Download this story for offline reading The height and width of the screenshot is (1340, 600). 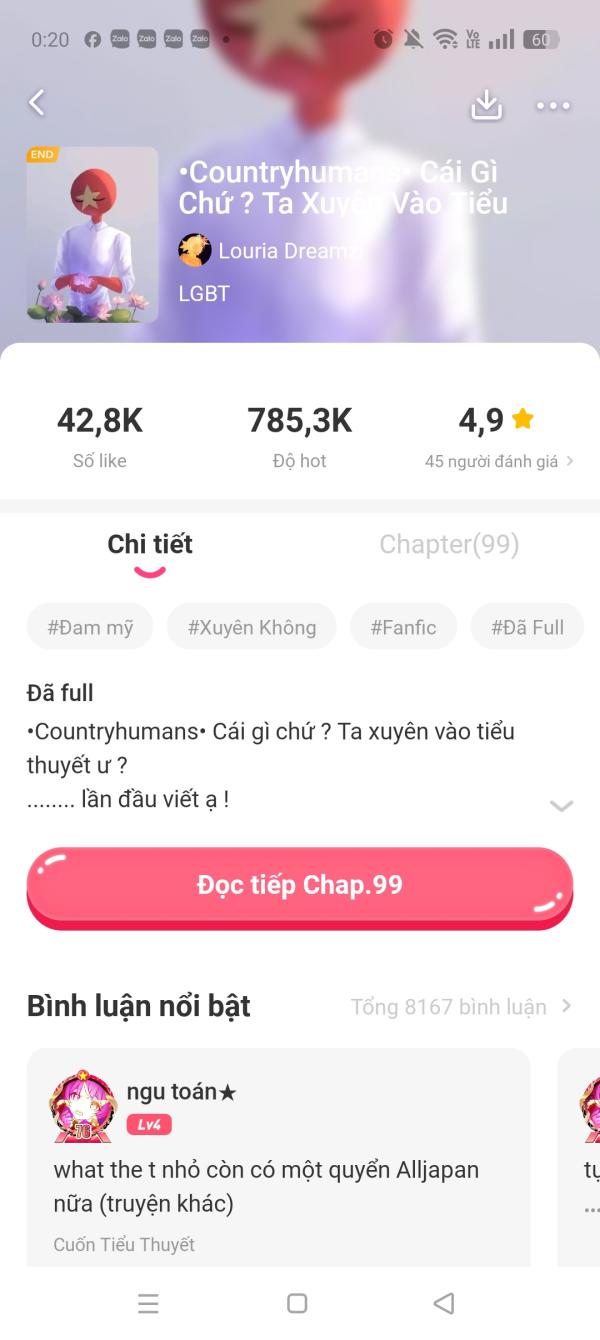coord(486,105)
